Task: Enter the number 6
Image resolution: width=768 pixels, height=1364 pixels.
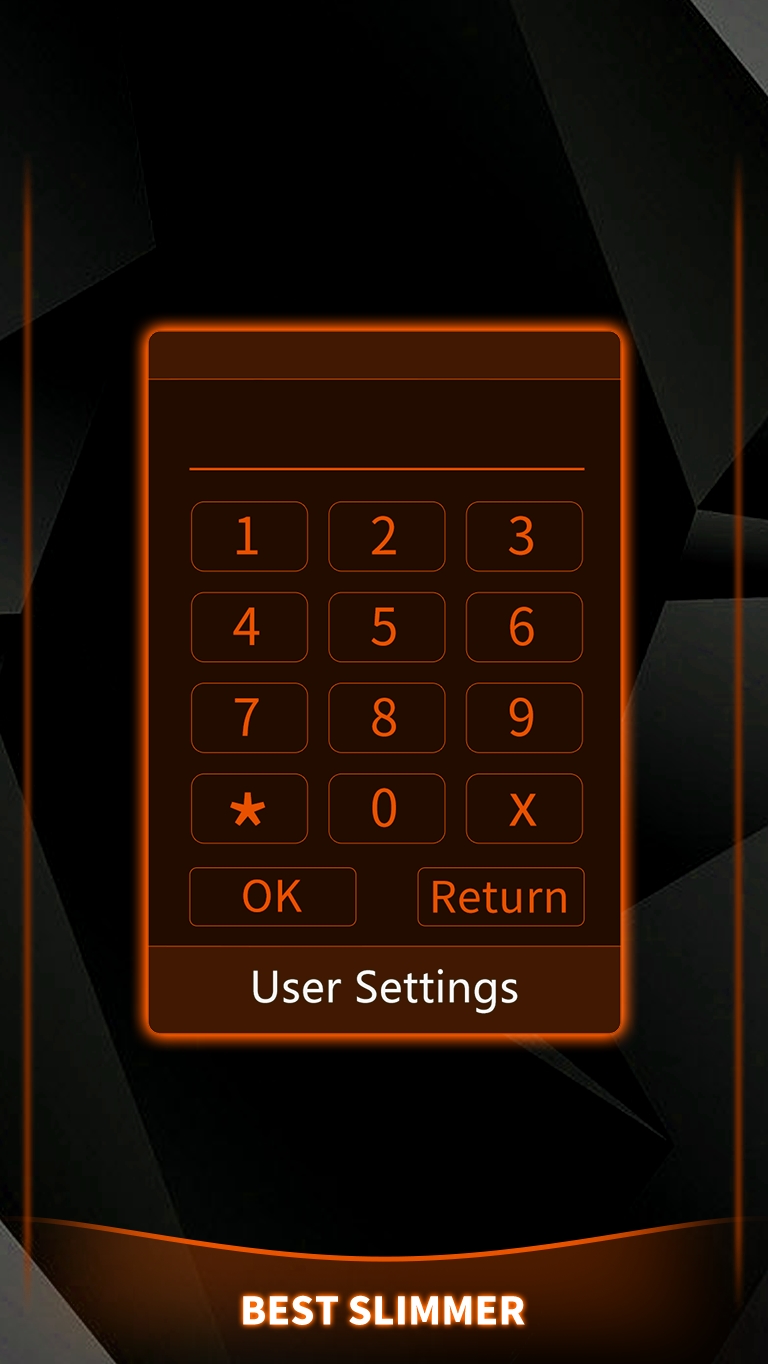Action: 524,627
